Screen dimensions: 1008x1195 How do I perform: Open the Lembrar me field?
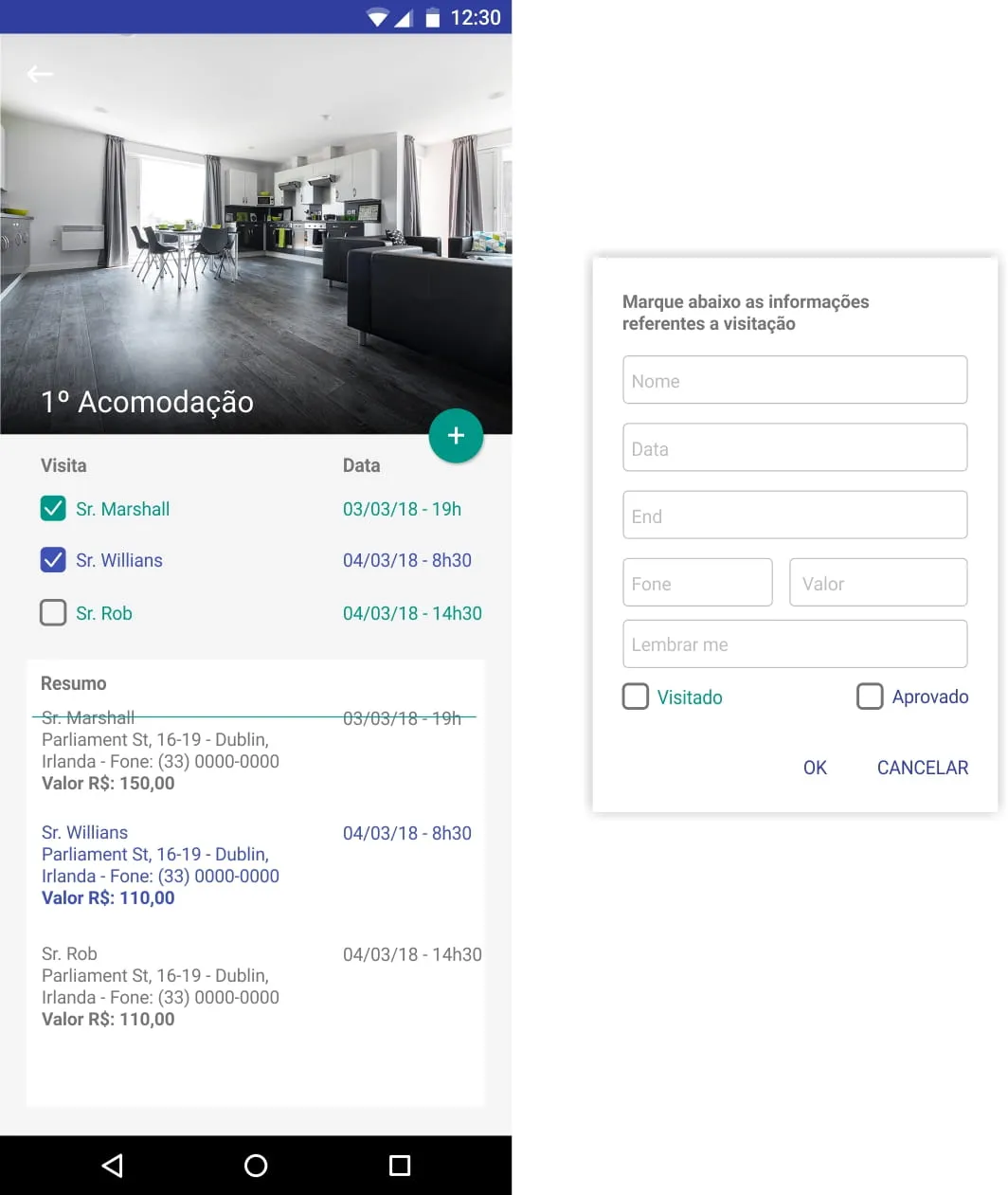[x=794, y=644]
